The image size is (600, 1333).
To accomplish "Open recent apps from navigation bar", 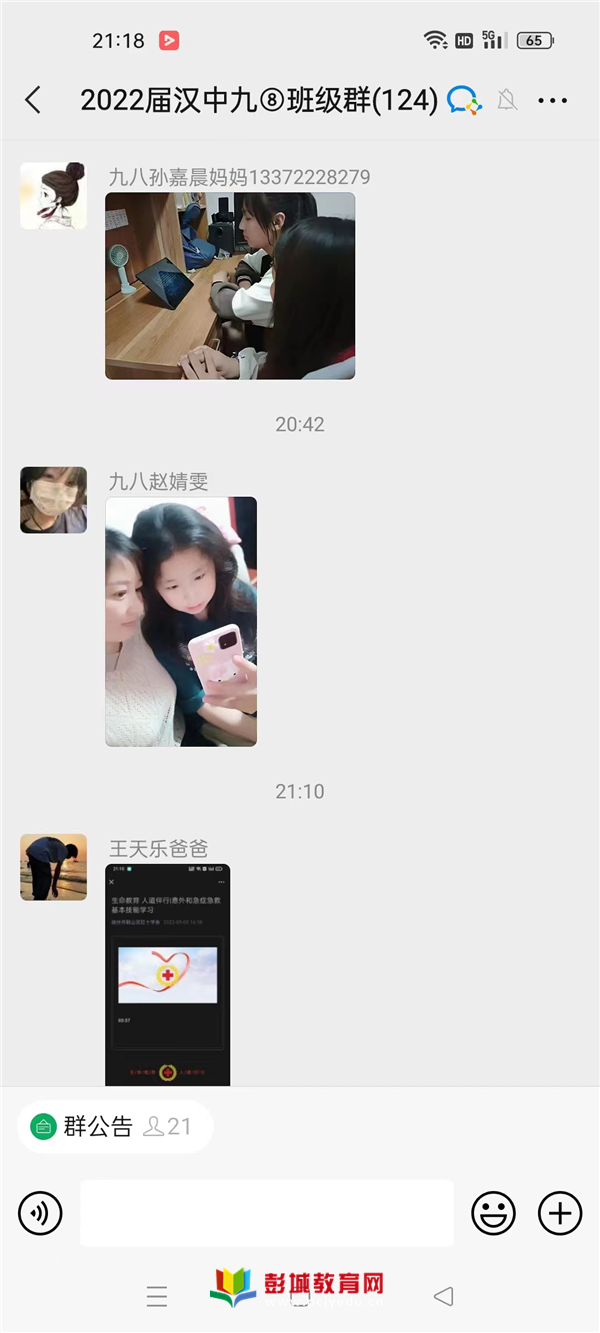I will [x=157, y=1297].
